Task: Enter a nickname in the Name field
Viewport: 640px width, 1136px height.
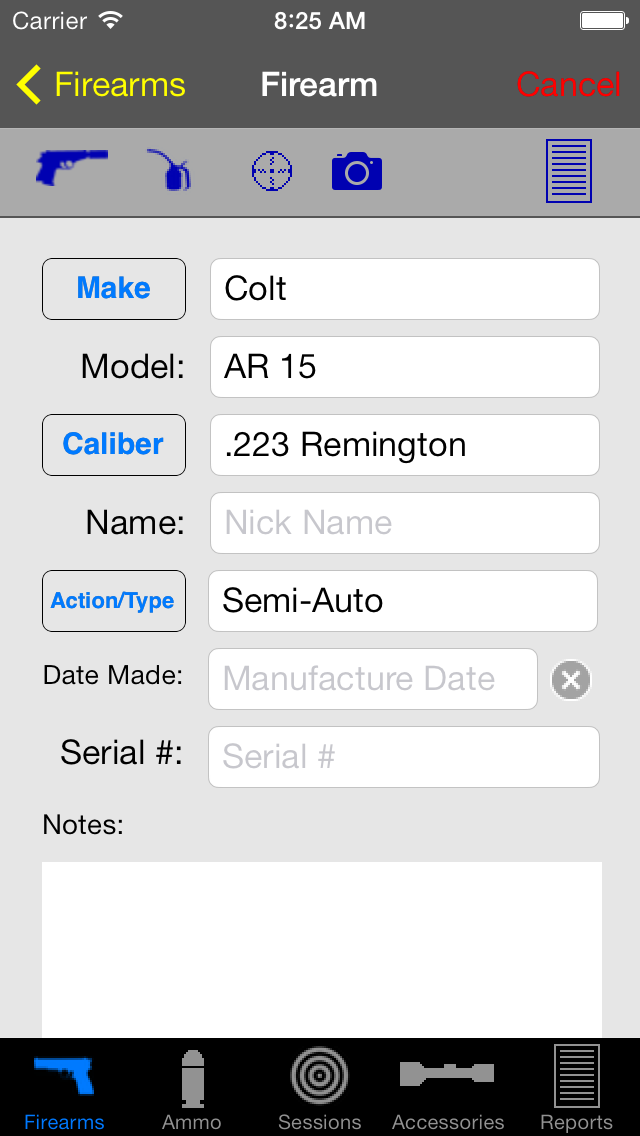Action: [x=404, y=523]
